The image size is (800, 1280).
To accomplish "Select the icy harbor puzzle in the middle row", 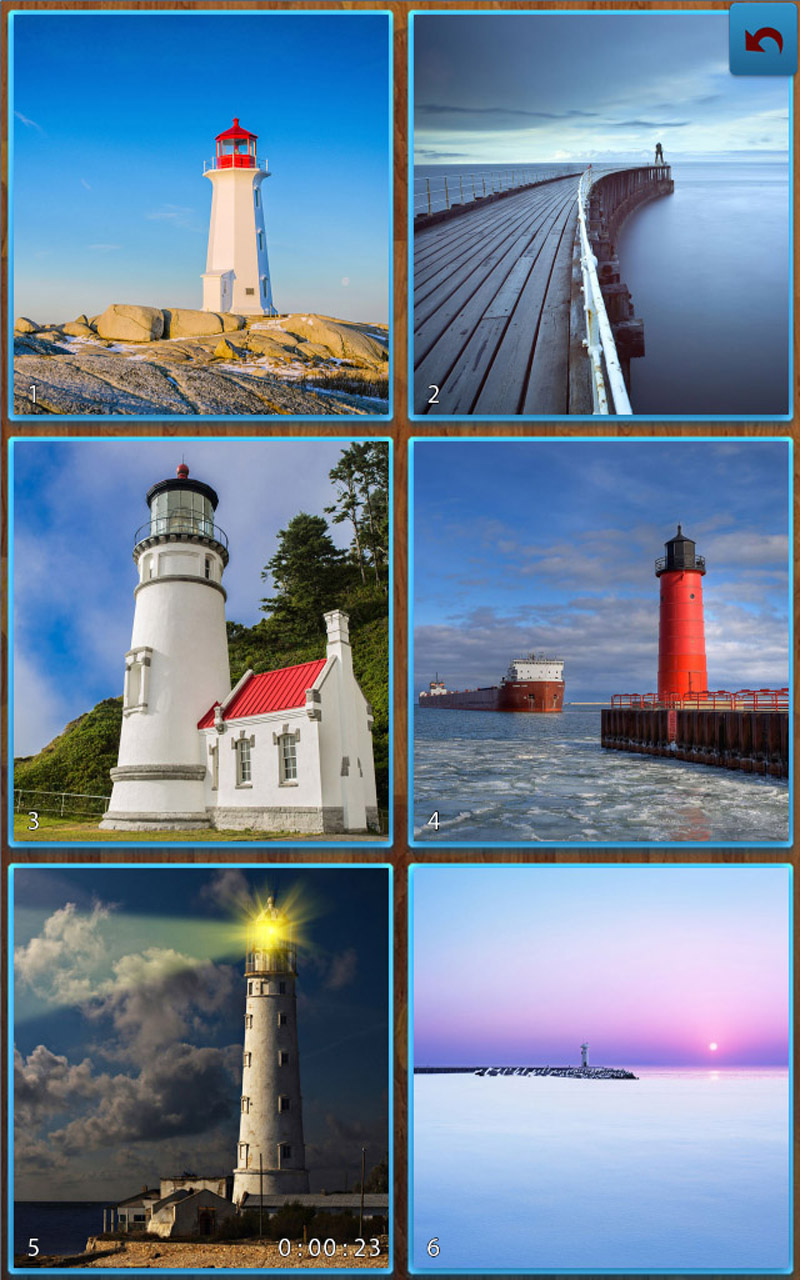I will click(x=600, y=640).
